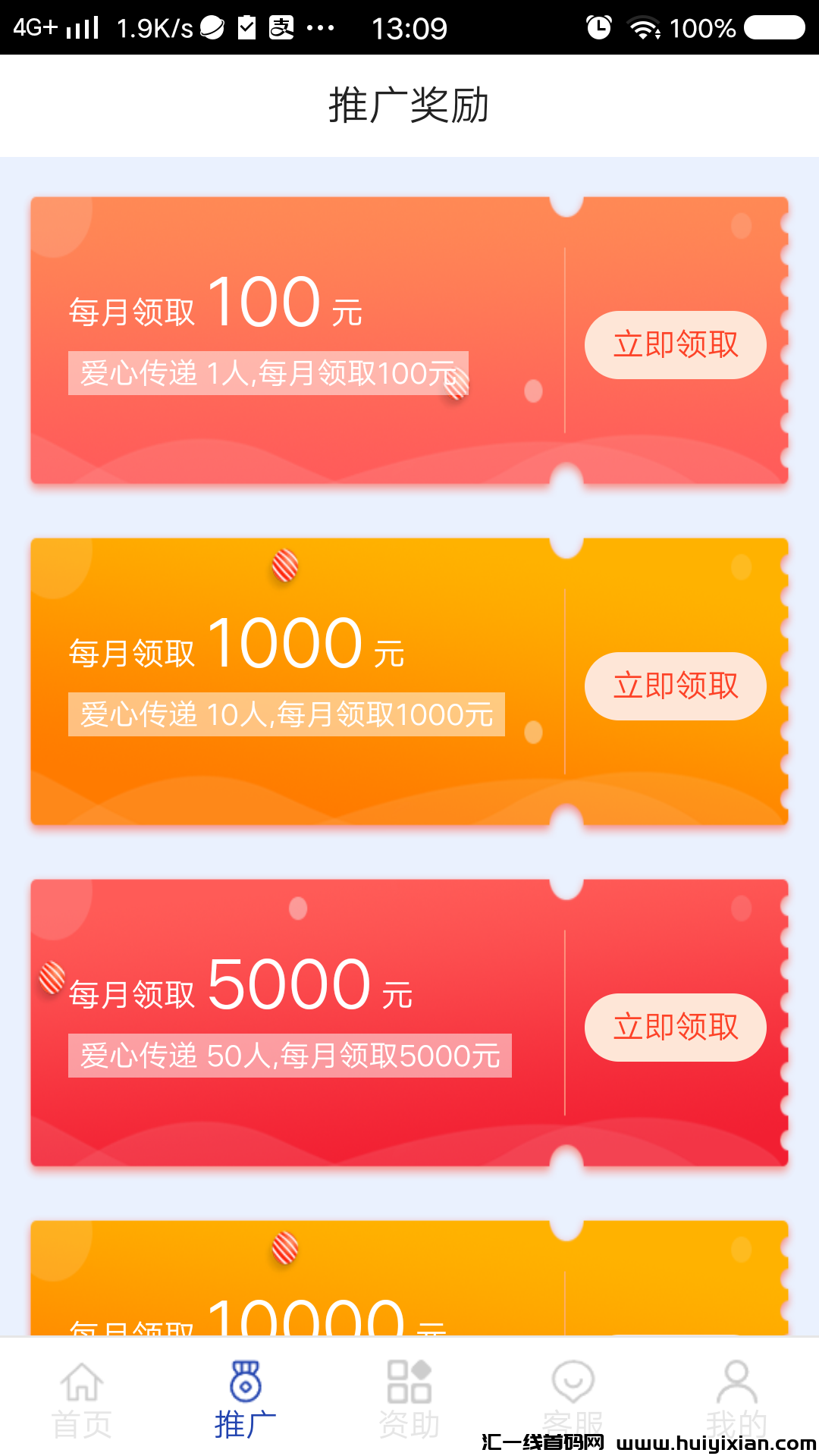The width and height of the screenshot is (819, 1456).
Task: Claim the 100 yuan monthly reward
Action: (675, 345)
